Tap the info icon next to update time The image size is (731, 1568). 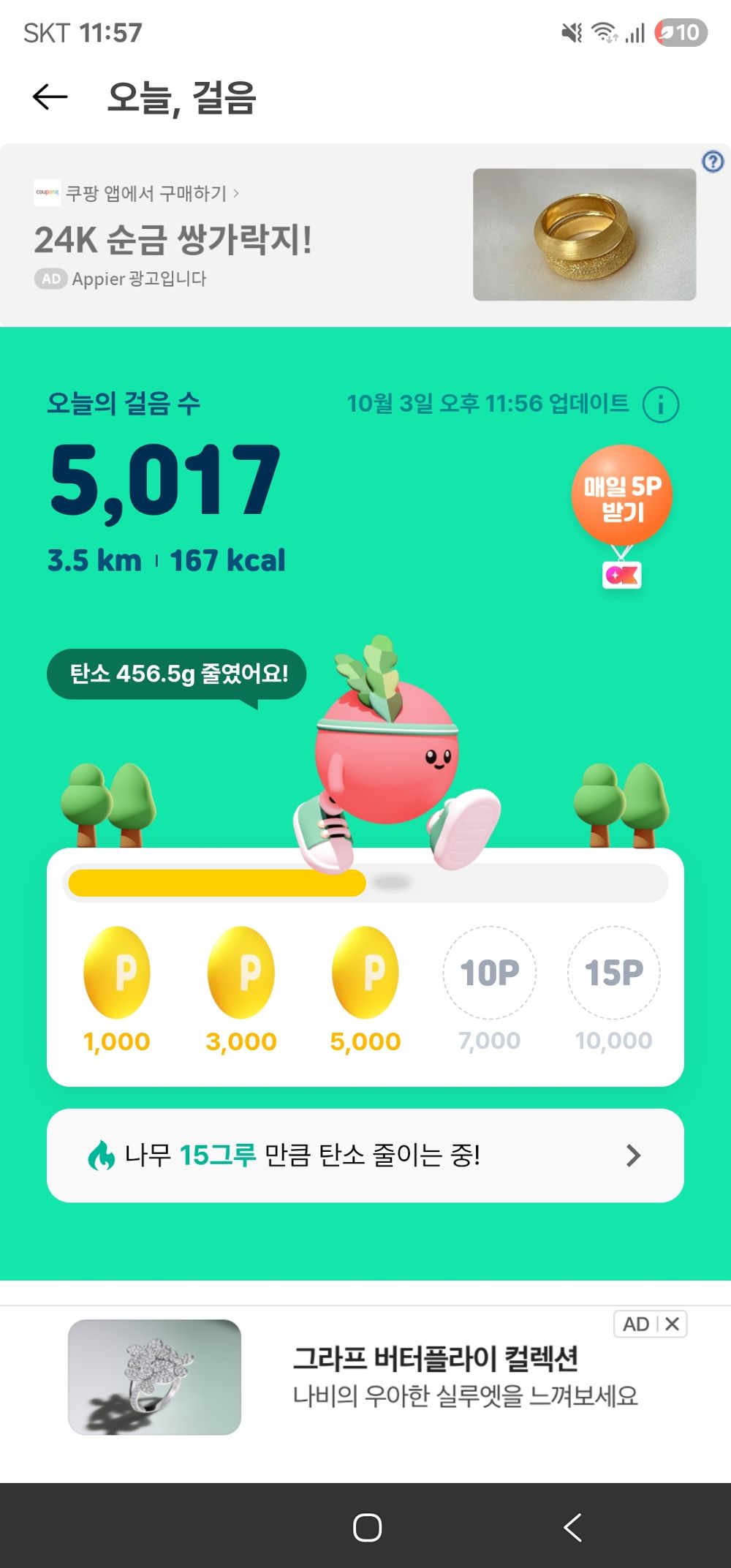659,404
